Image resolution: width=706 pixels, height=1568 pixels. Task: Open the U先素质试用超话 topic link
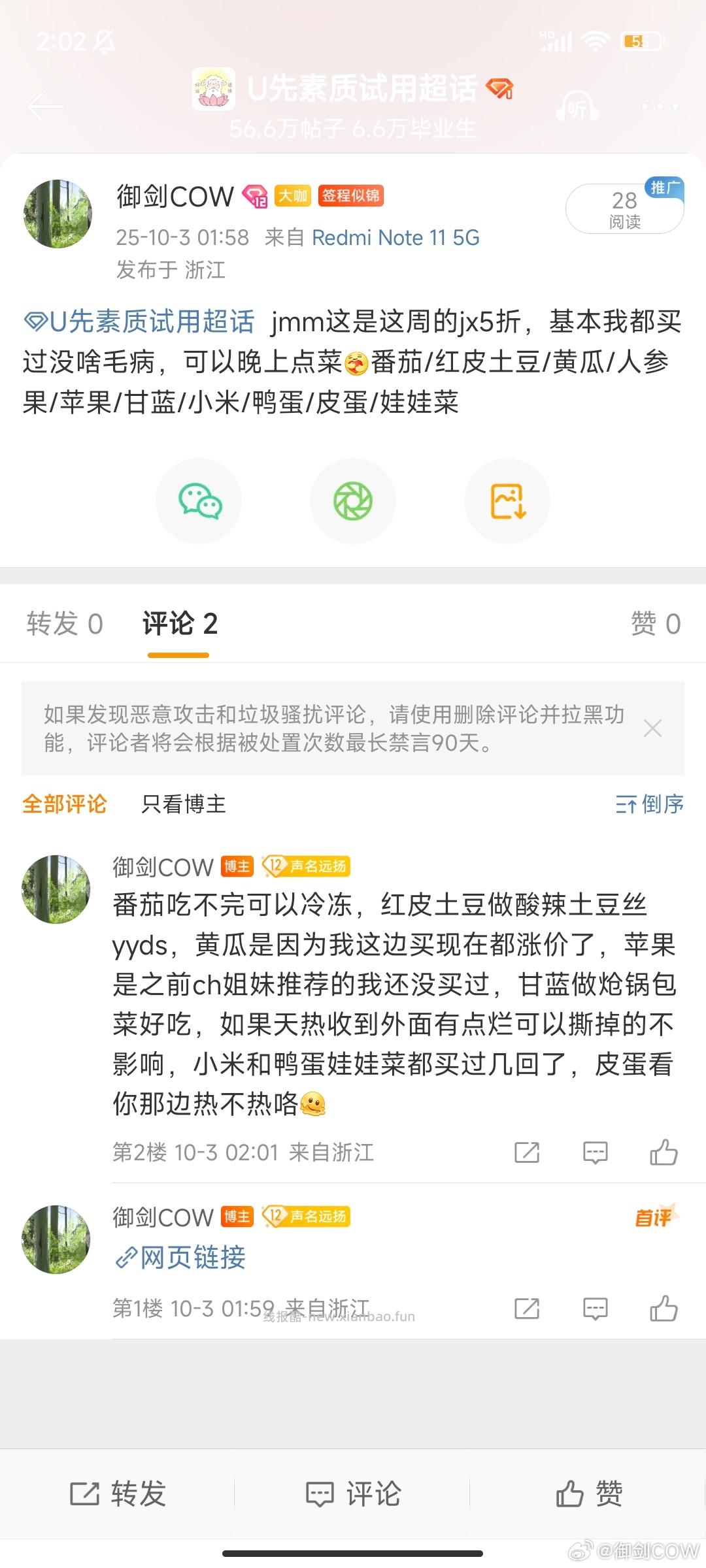pos(137,323)
